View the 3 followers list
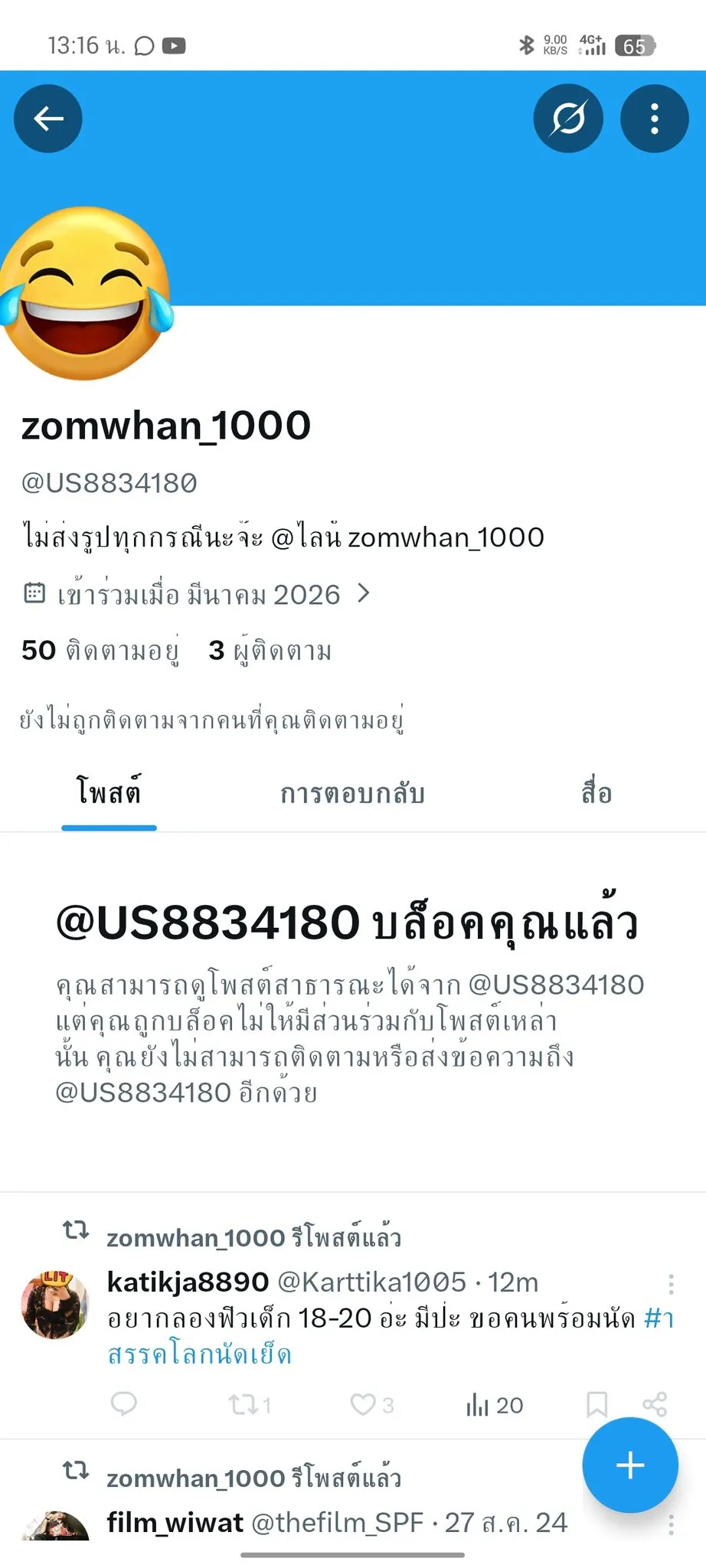This screenshot has width=706, height=1568. (270, 650)
